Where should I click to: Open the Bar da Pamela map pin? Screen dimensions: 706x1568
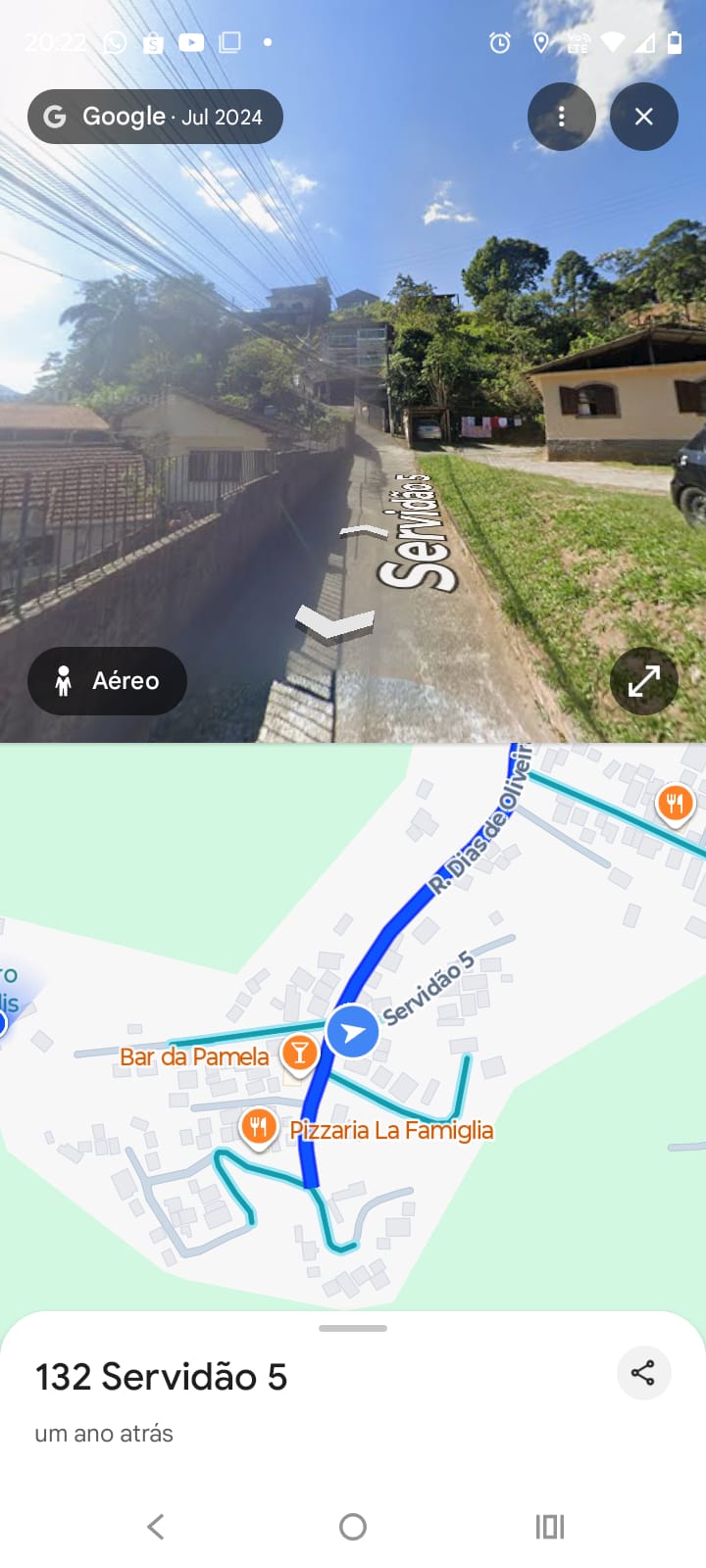299,1054
